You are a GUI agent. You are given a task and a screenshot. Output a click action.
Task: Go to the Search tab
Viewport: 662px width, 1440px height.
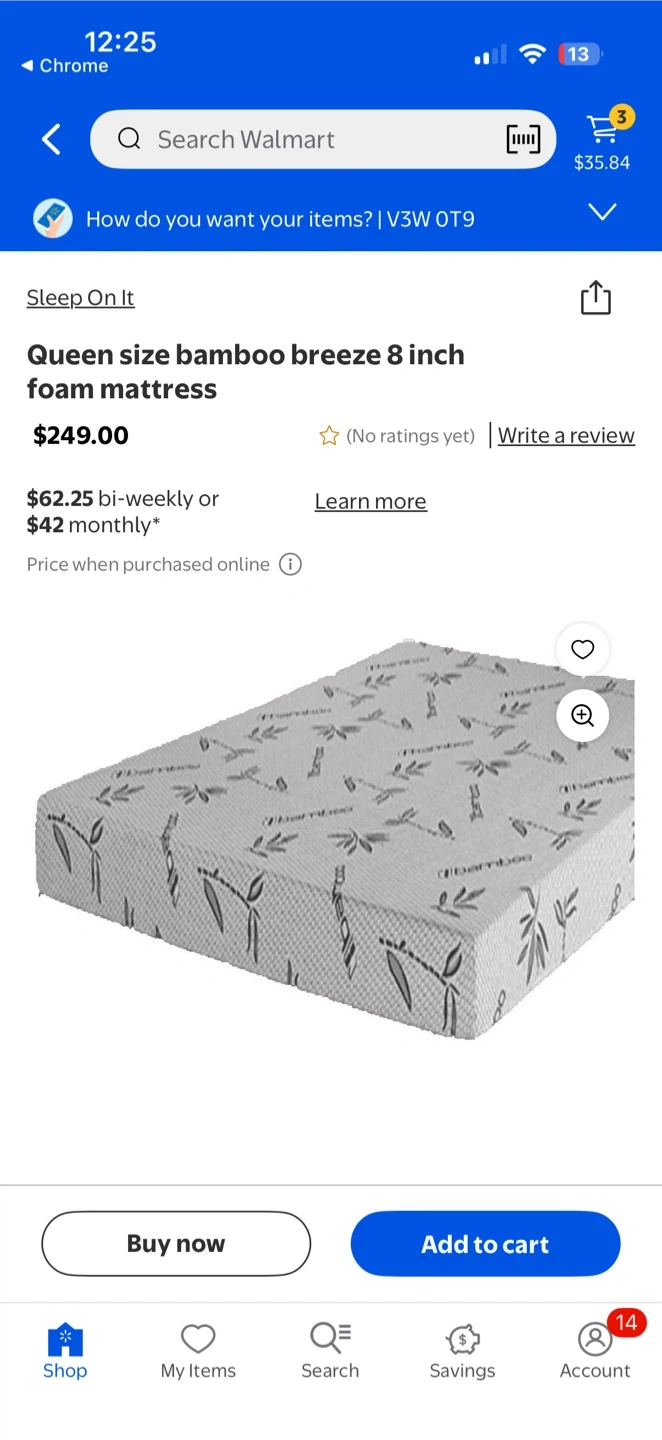[x=330, y=1352]
